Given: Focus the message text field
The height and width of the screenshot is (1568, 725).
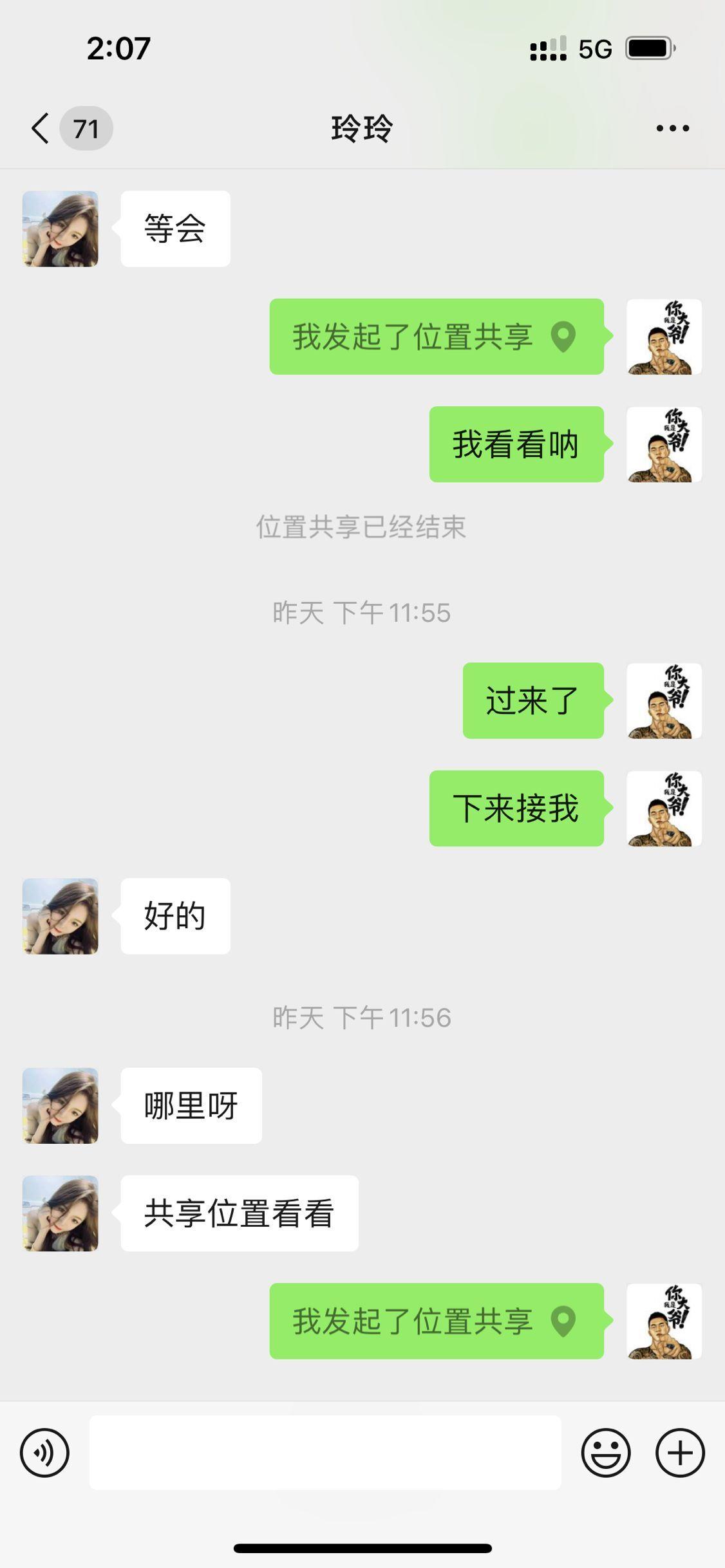Looking at the screenshot, I should tap(325, 1452).
